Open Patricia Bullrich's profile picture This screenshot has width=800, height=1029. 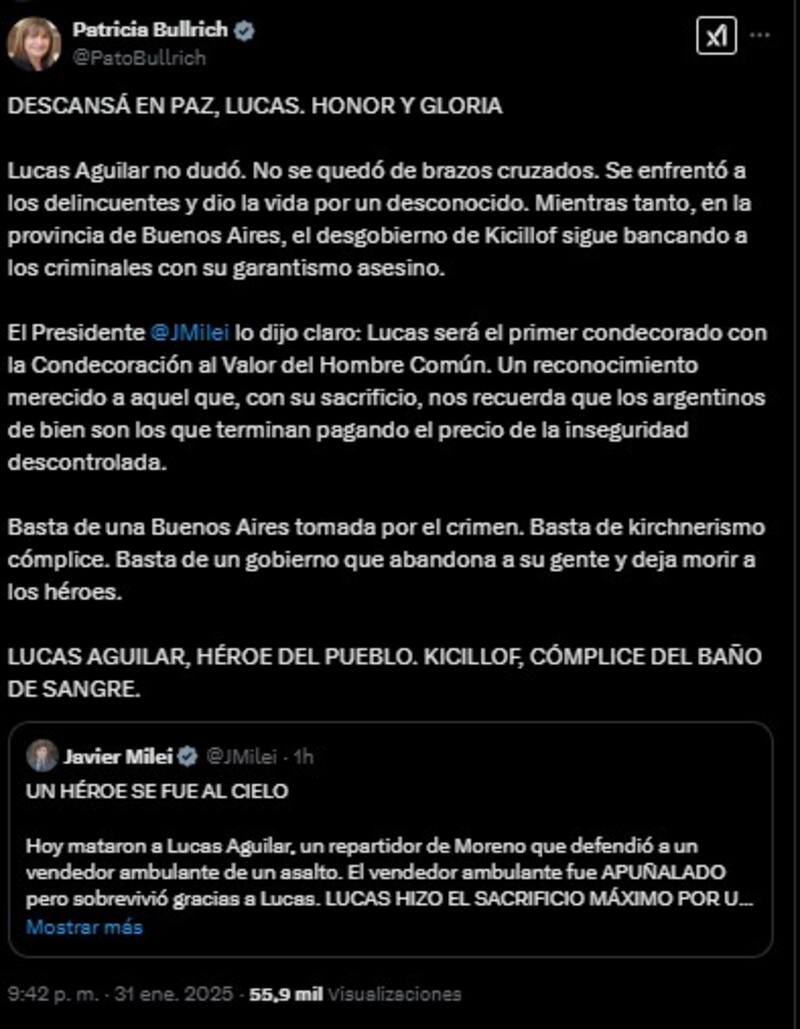[34, 43]
